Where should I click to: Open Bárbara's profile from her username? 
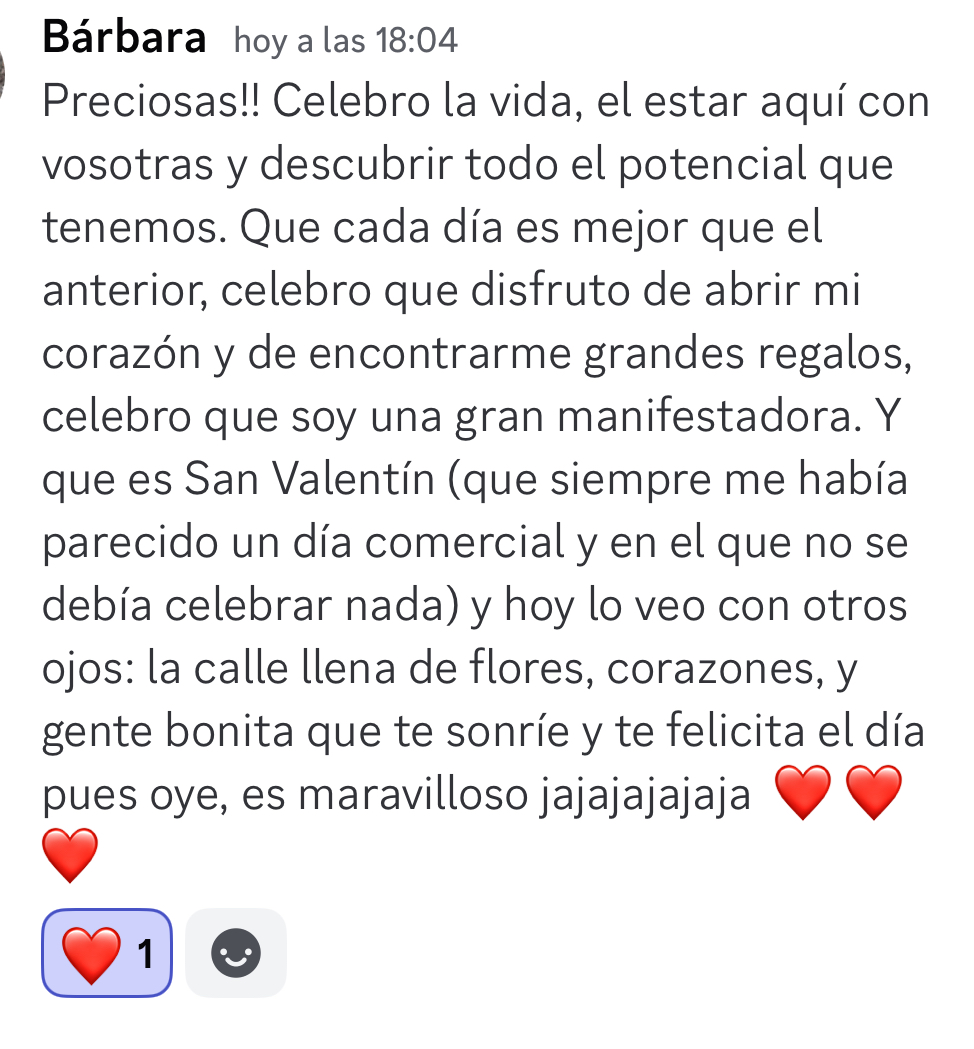coord(125,38)
